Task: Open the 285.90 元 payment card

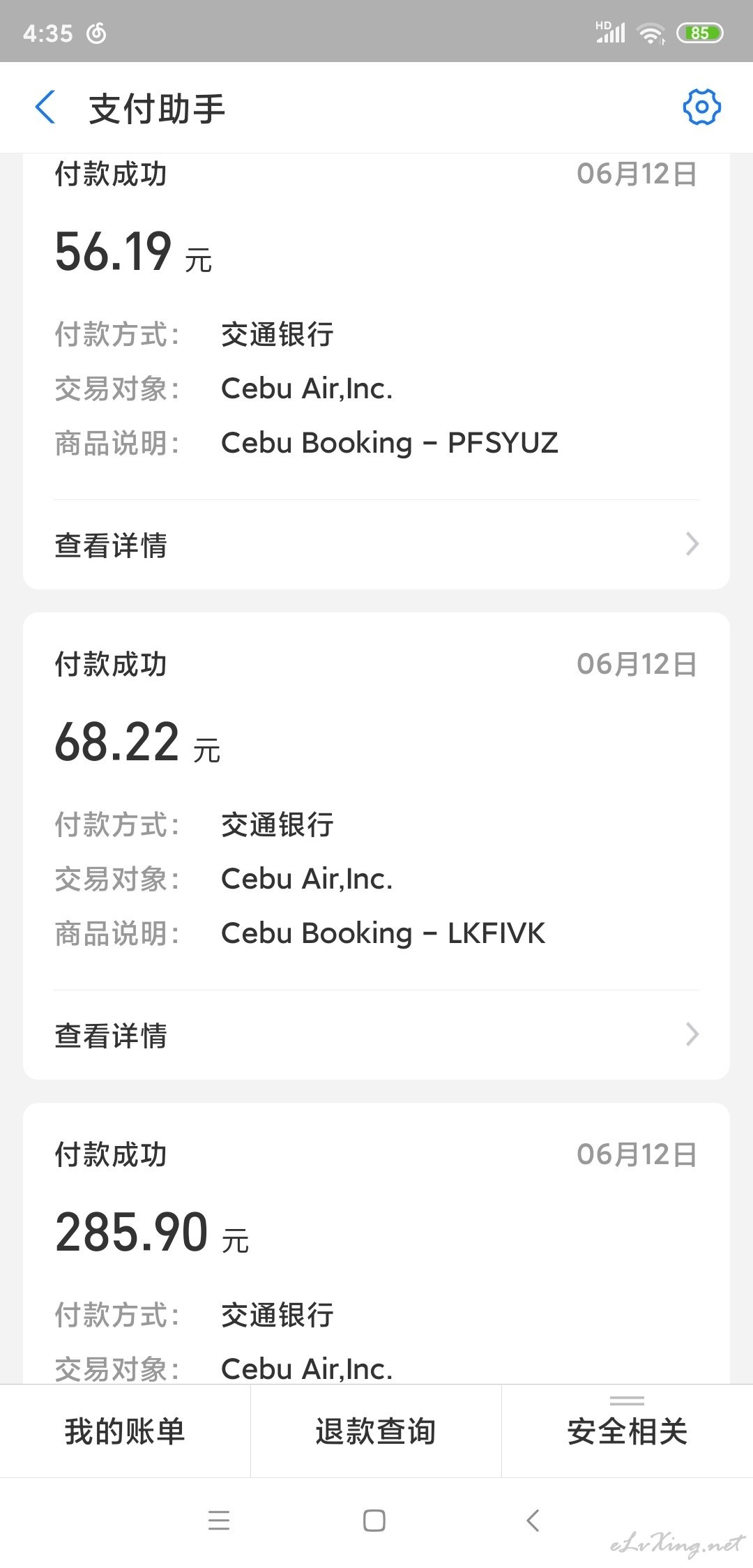Action: pos(376,1244)
